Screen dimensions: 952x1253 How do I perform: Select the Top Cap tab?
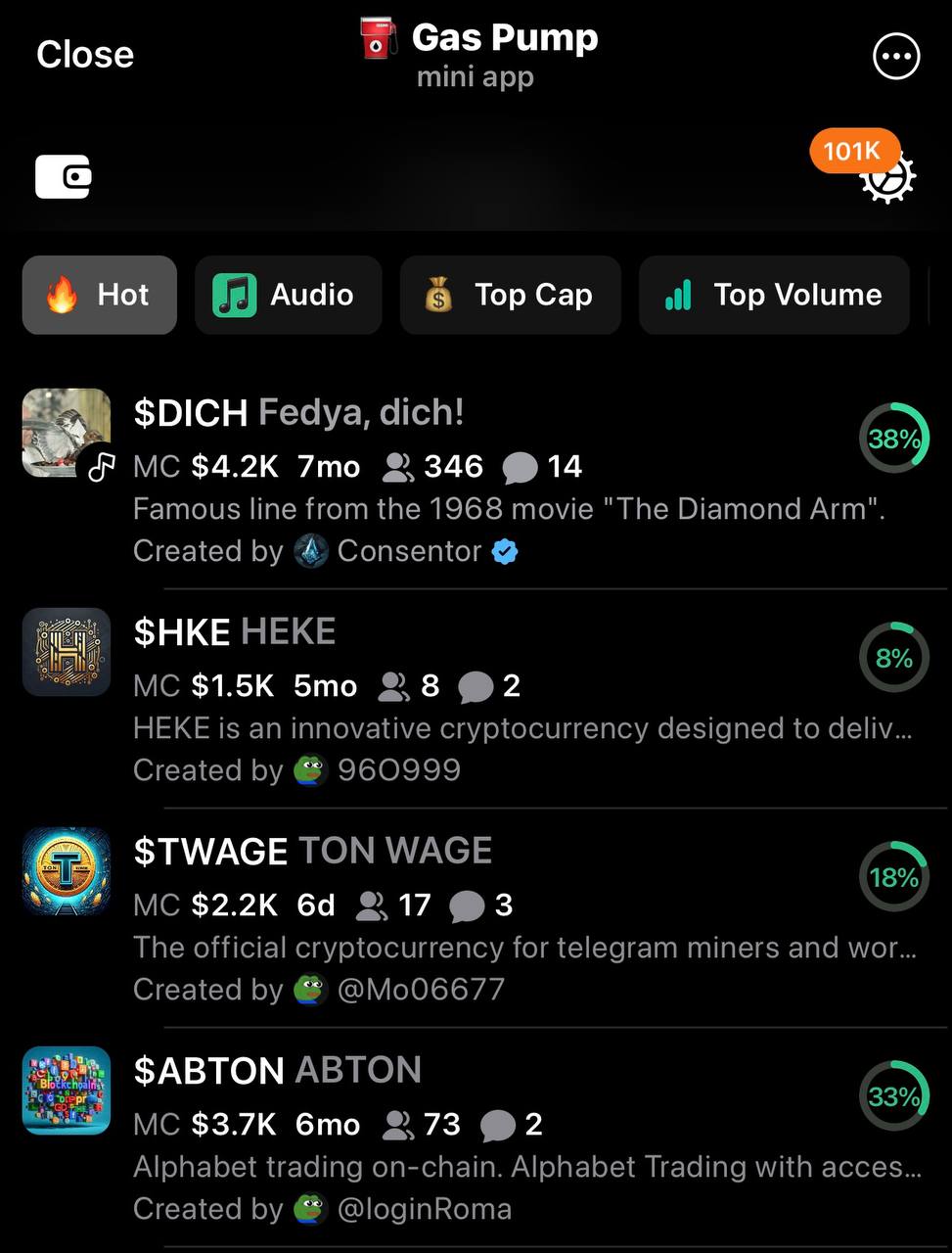(510, 296)
